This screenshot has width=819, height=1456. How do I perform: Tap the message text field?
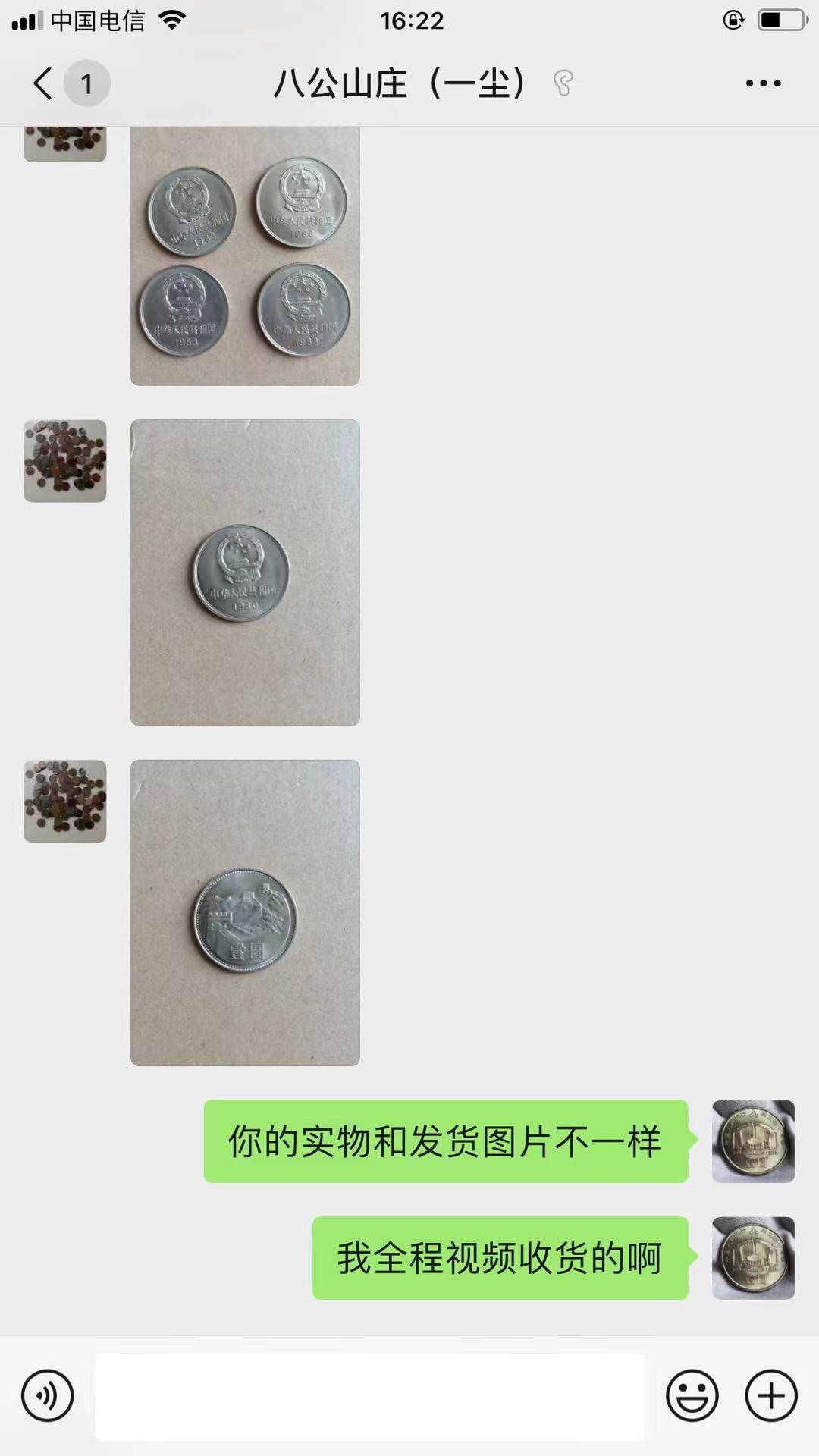coord(369,1396)
